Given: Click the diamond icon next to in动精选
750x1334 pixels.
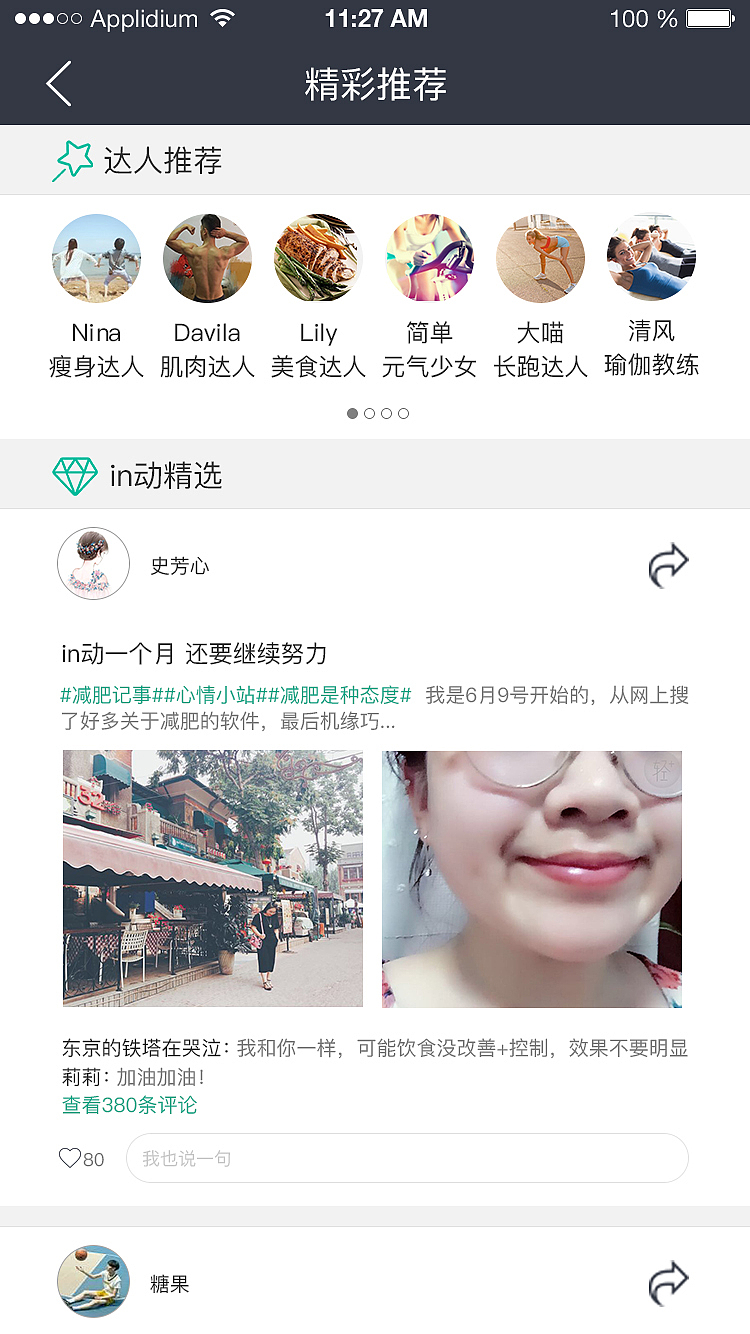Looking at the screenshot, I should click(70, 475).
